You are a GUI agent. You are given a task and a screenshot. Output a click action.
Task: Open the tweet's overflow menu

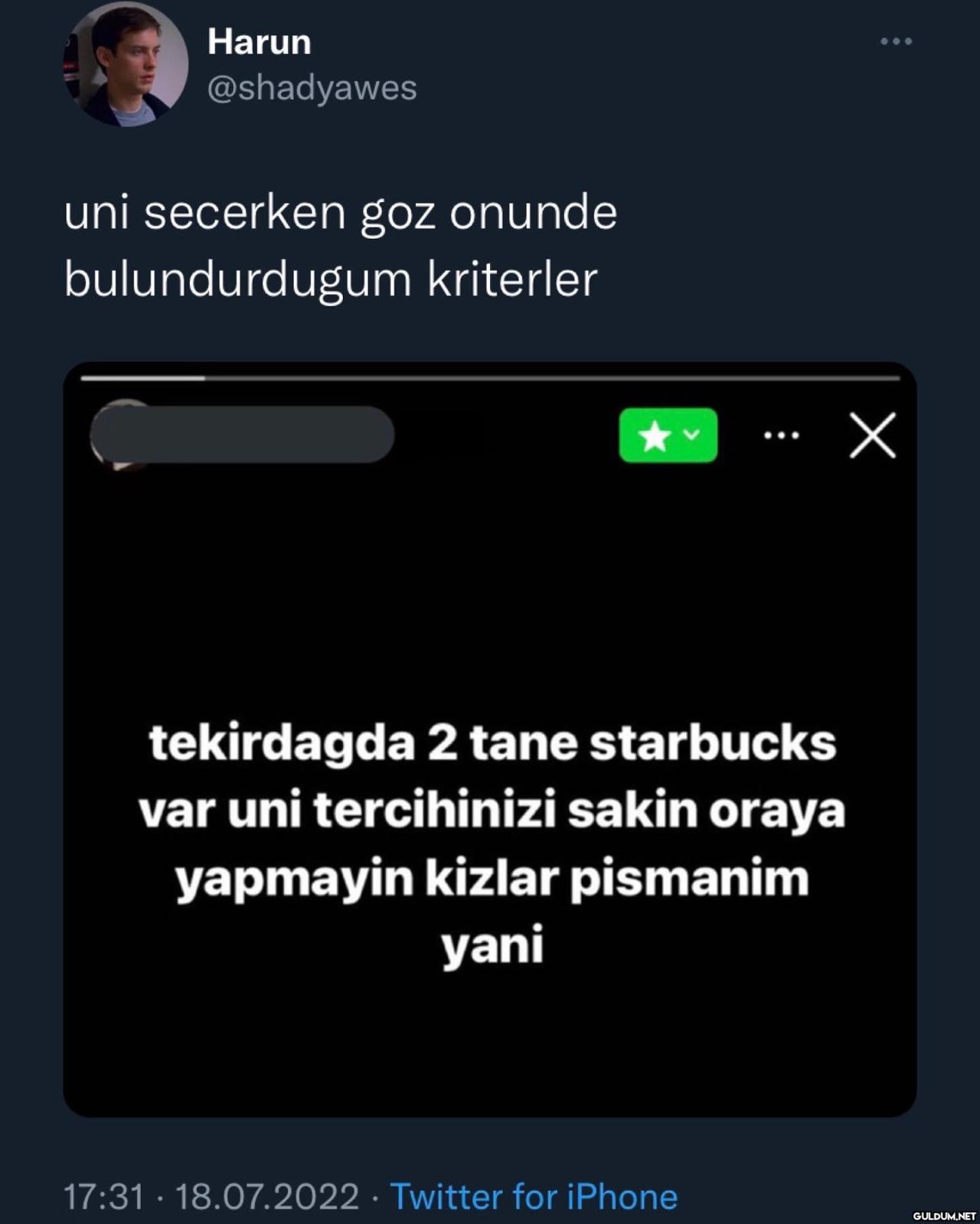click(x=896, y=41)
